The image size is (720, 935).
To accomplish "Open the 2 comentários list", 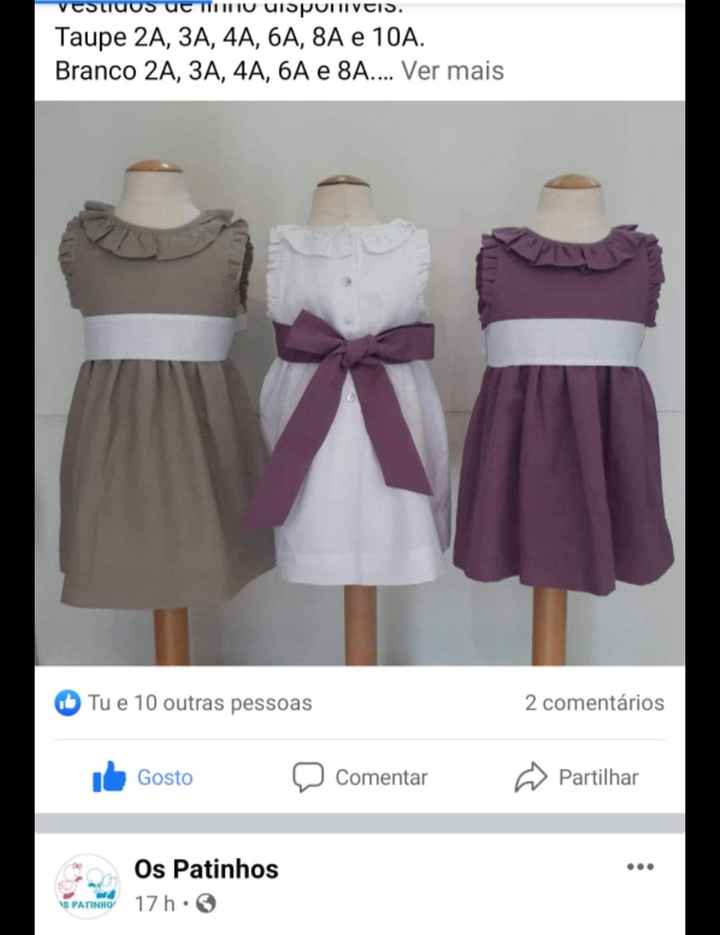I will coord(595,703).
